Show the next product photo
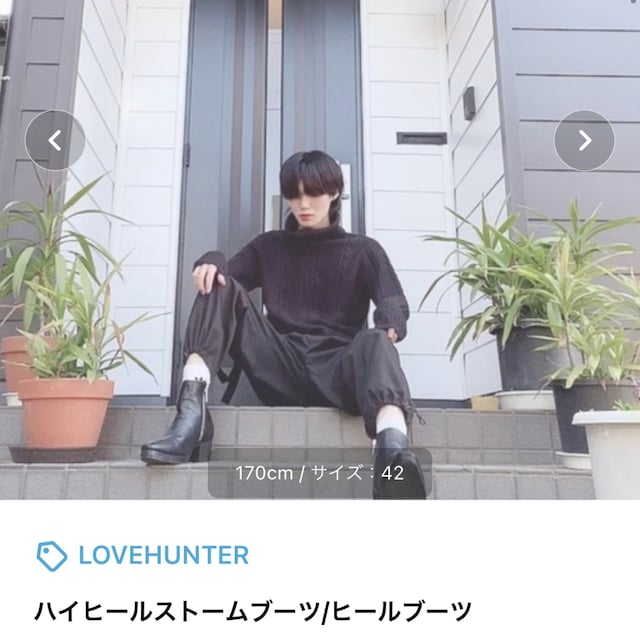 [x=584, y=140]
